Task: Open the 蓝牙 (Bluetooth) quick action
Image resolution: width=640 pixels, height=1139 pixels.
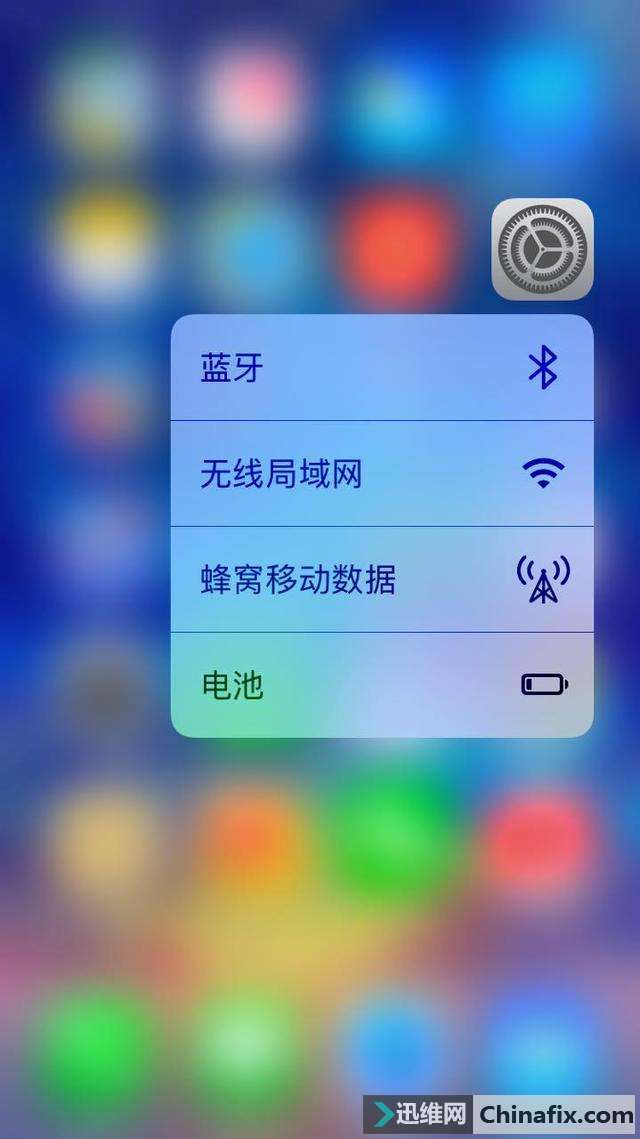Action: pyautogui.click(x=381, y=368)
